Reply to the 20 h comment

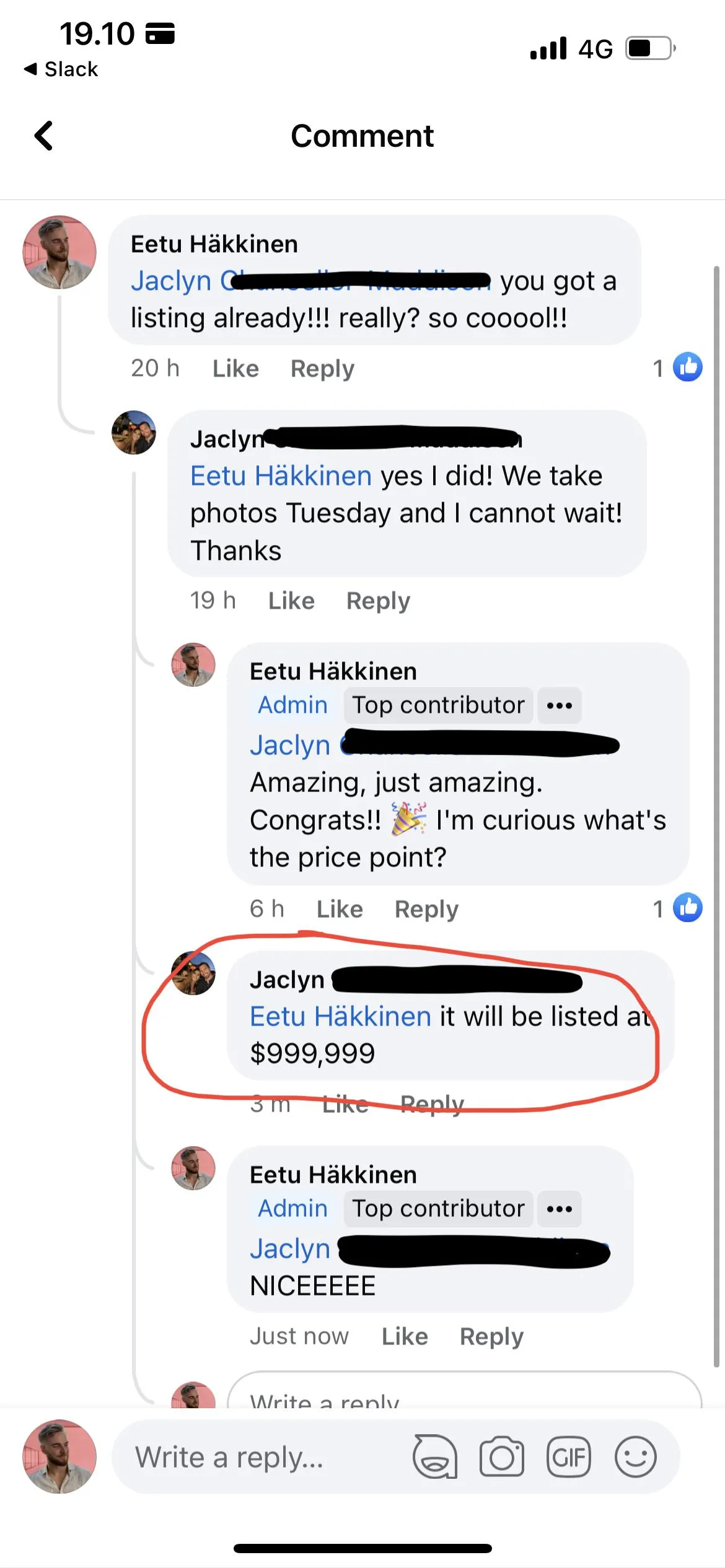pos(322,368)
